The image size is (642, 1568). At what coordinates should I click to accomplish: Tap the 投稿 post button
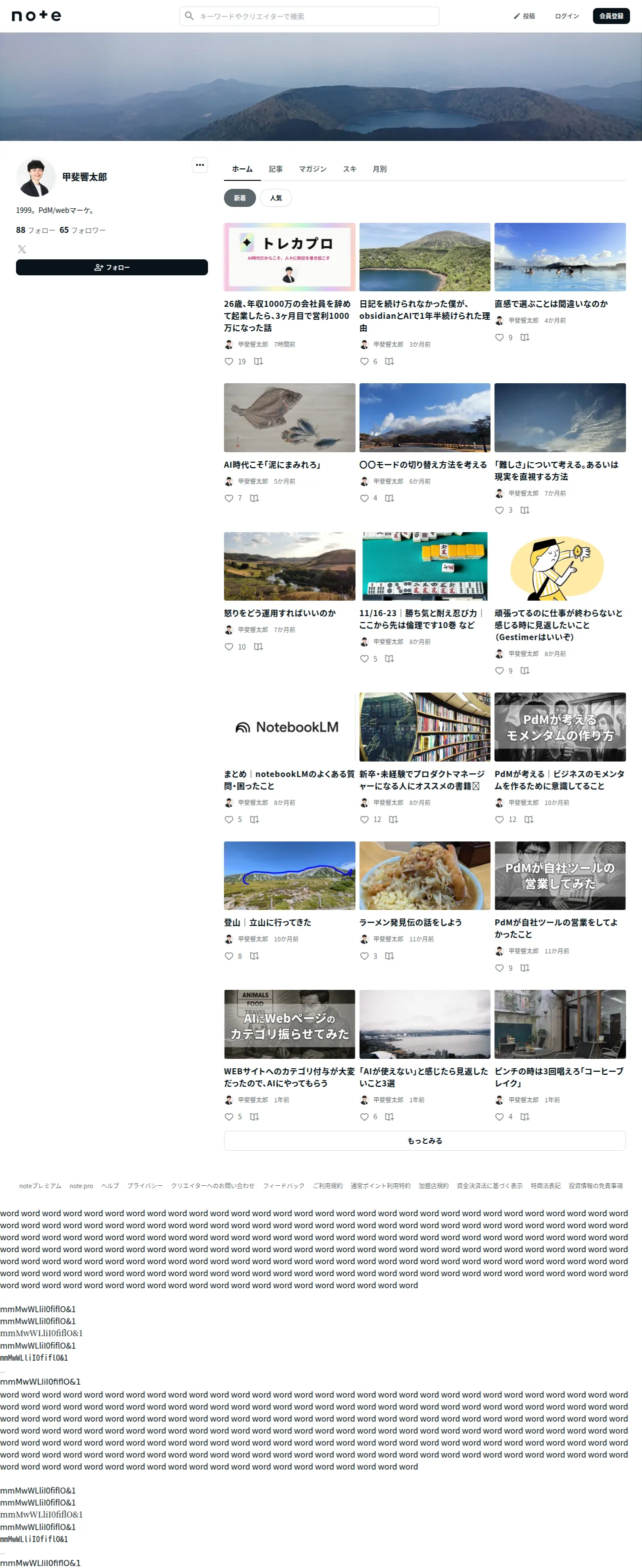tap(524, 16)
